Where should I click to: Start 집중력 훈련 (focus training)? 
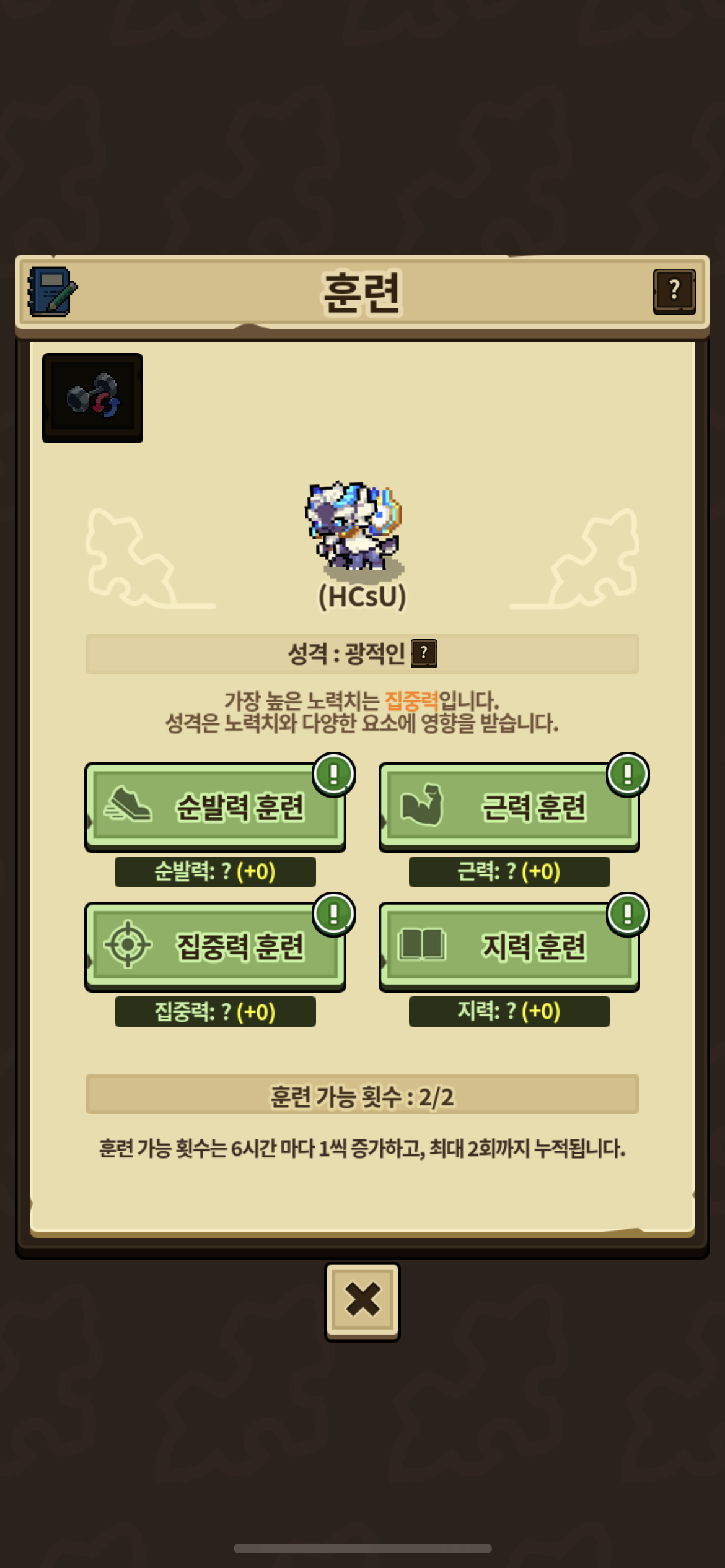point(215,946)
